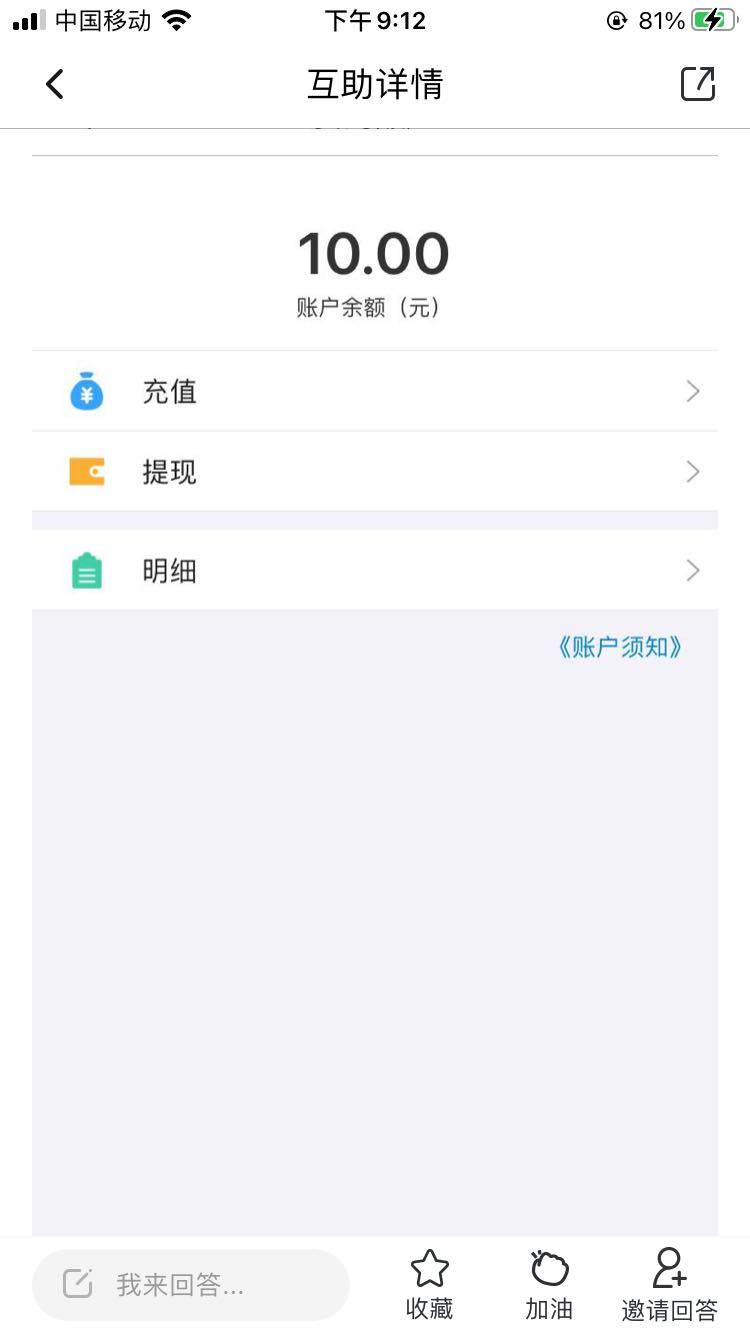Cheer the poster with 加油
The image size is (750, 1334).
coord(549,1284)
